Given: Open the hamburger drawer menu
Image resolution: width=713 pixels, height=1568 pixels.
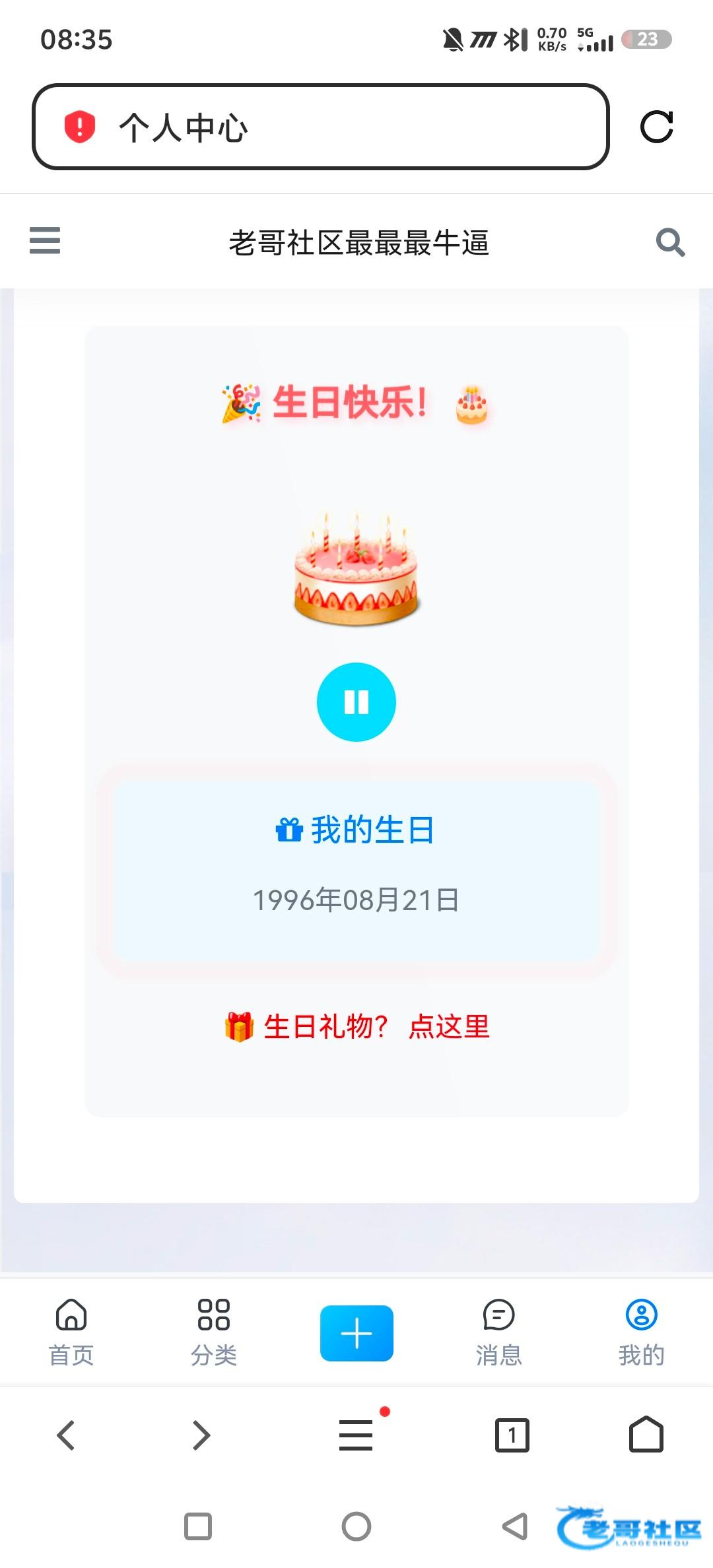Looking at the screenshot, I should [x=45, y=240].
